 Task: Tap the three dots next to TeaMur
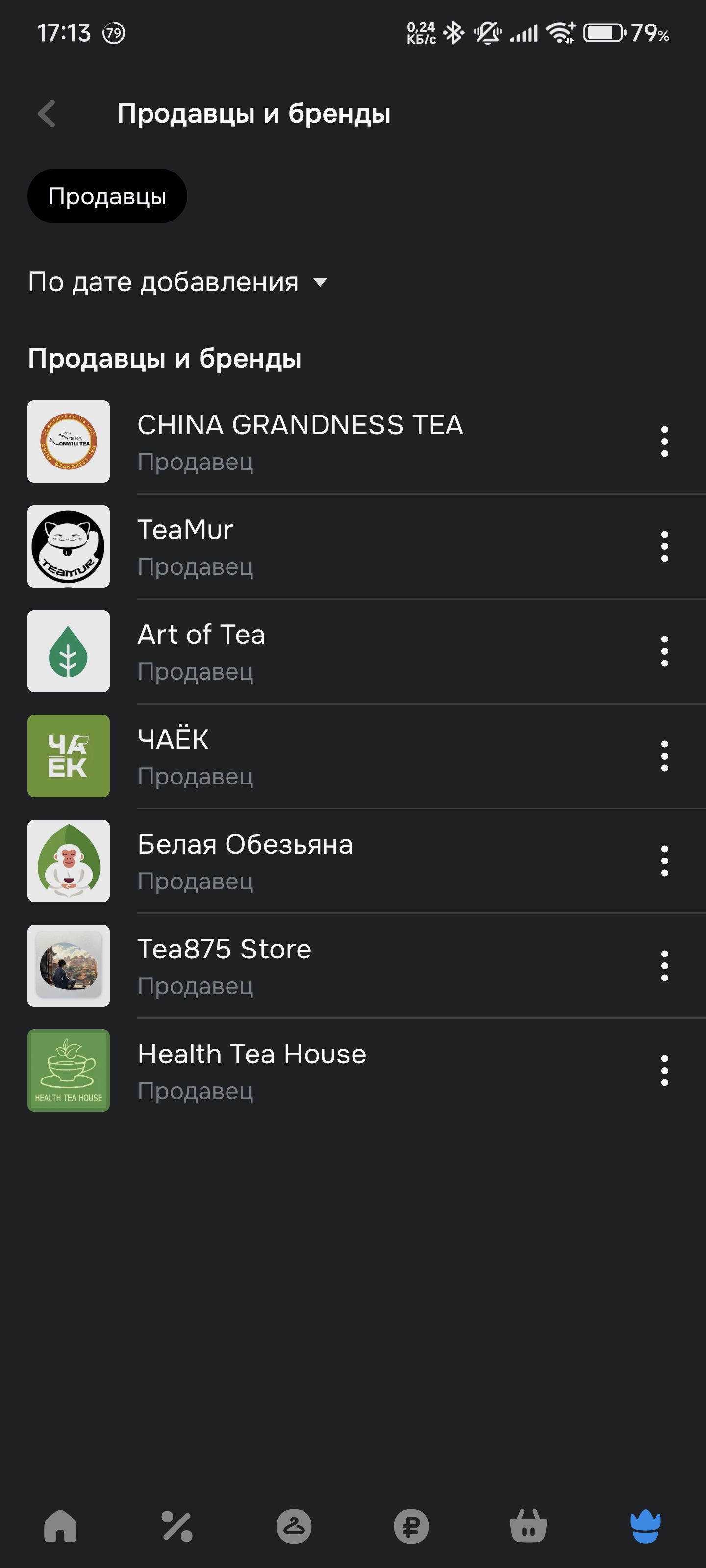click(664, 546)
